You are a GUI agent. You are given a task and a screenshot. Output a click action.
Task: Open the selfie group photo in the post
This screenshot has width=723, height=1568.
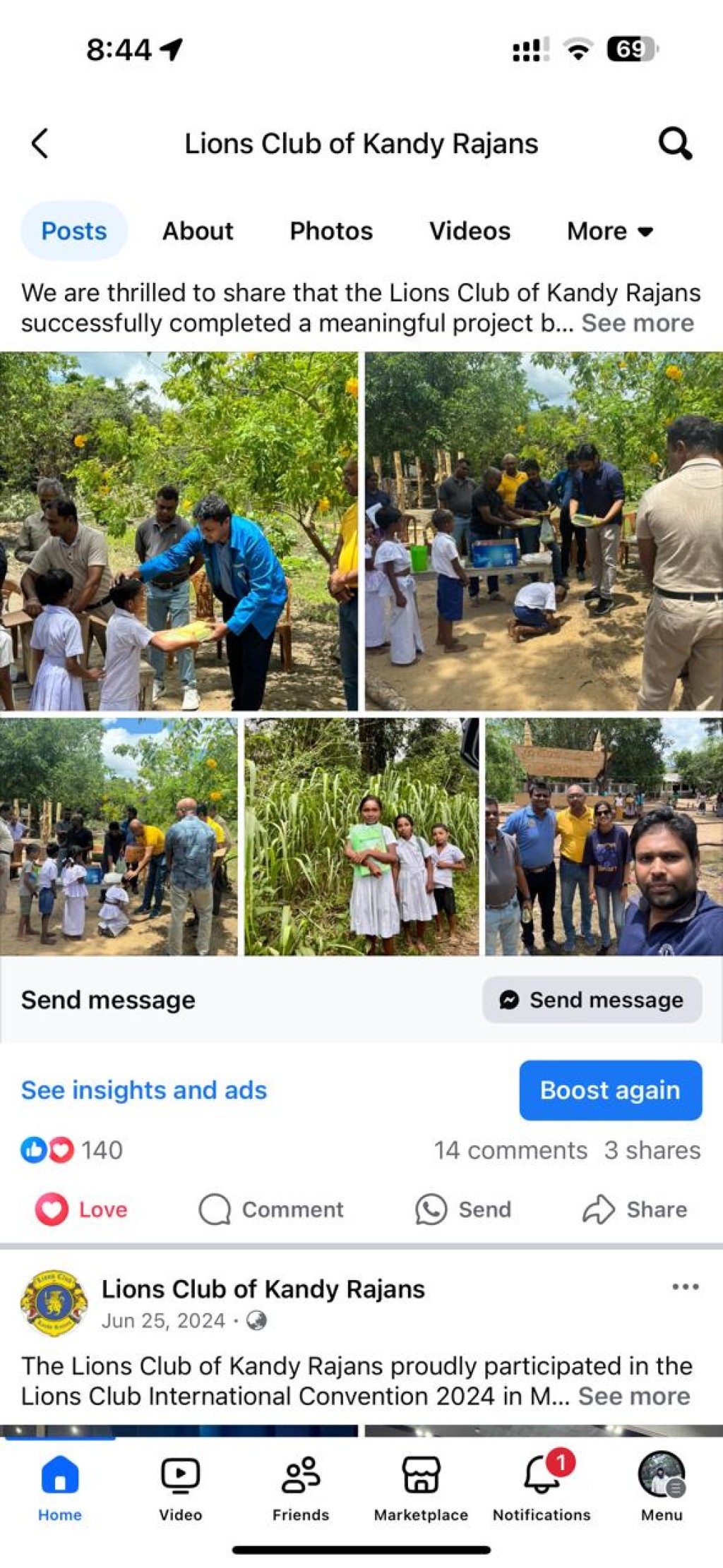(604, 836)
